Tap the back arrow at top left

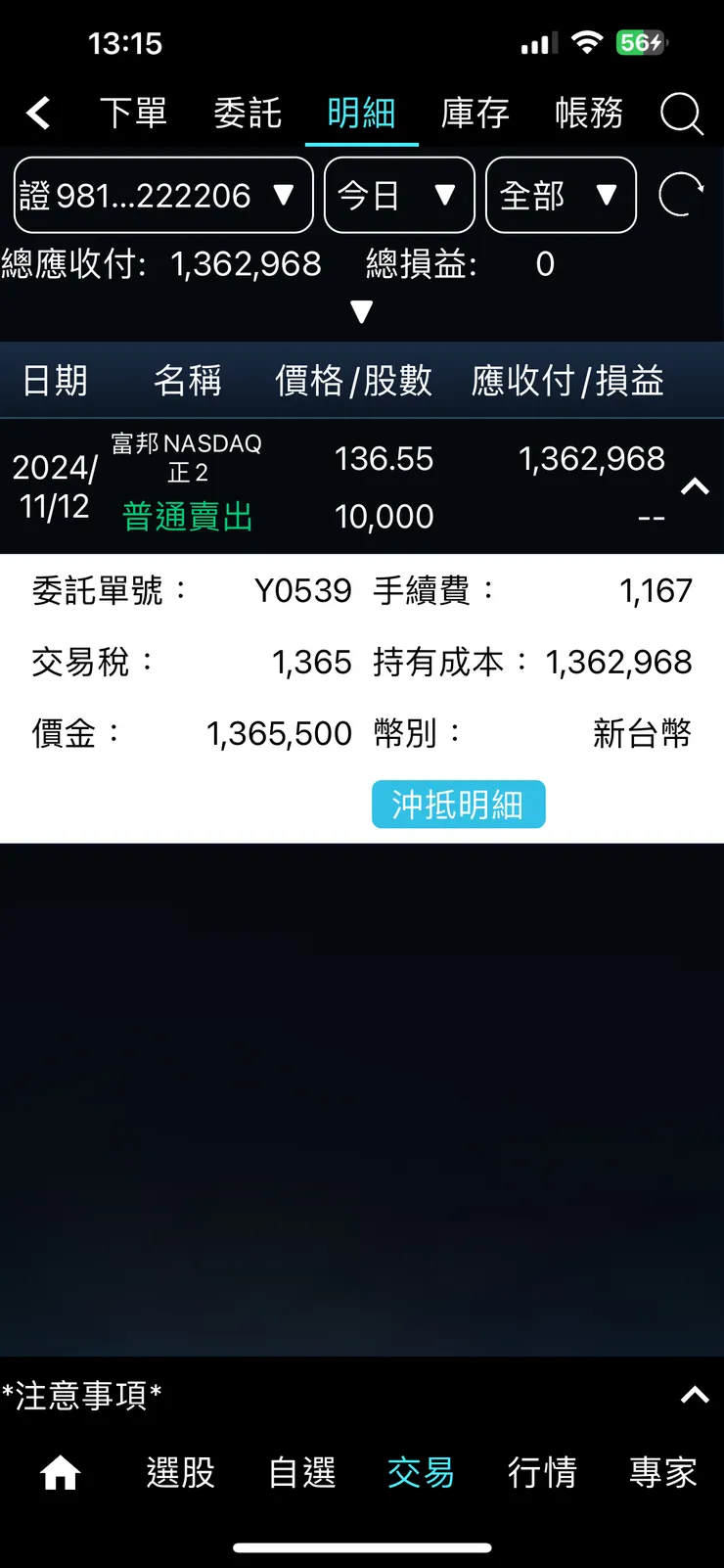pos(38,114)
